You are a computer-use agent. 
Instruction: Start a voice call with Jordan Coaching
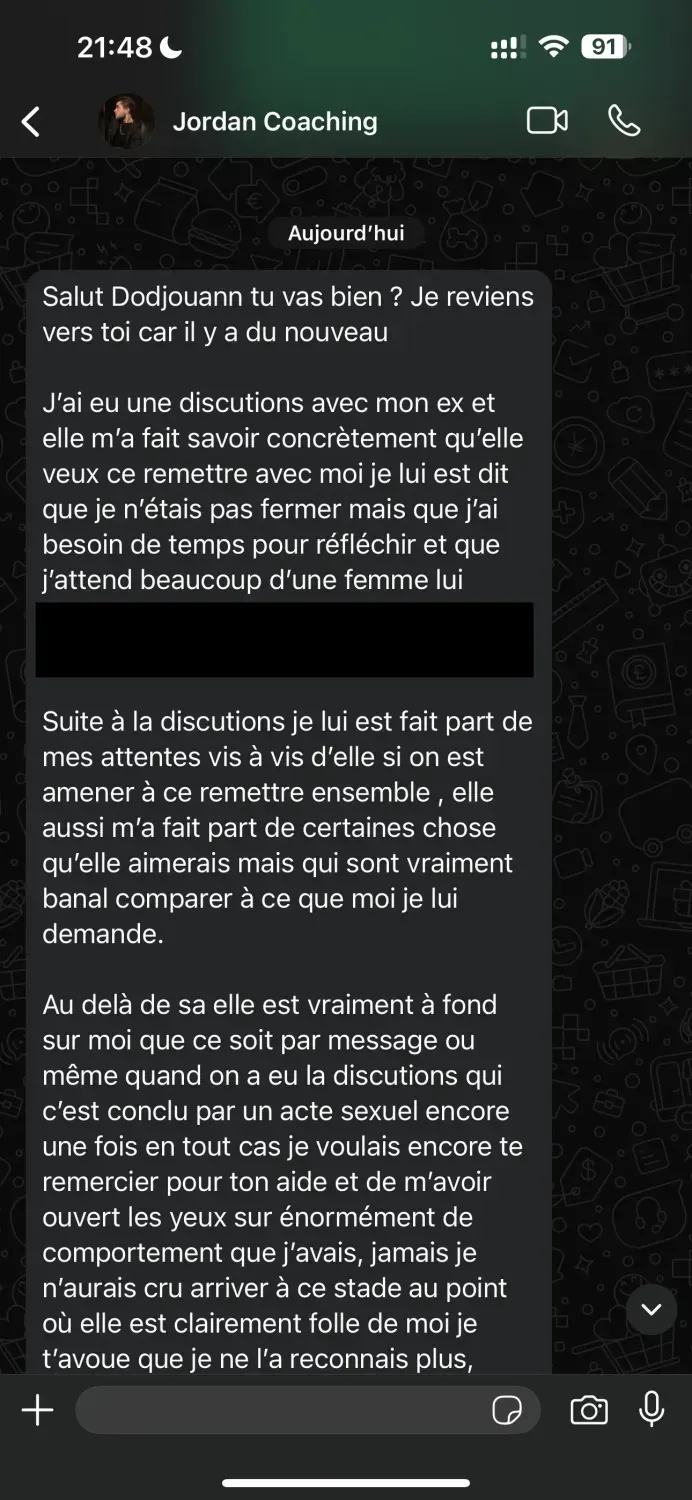point(624,121)
